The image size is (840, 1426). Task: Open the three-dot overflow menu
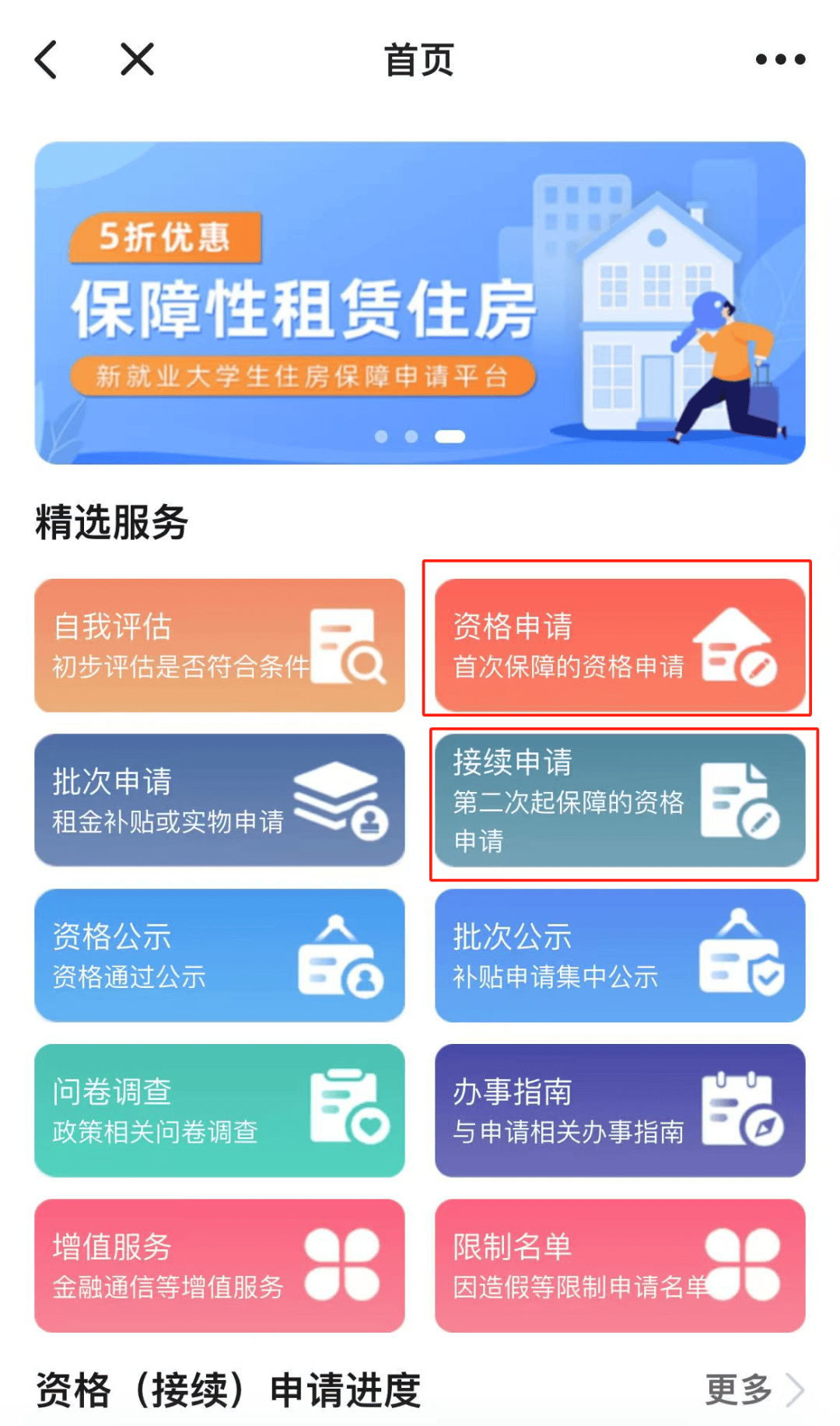[780, 60]
